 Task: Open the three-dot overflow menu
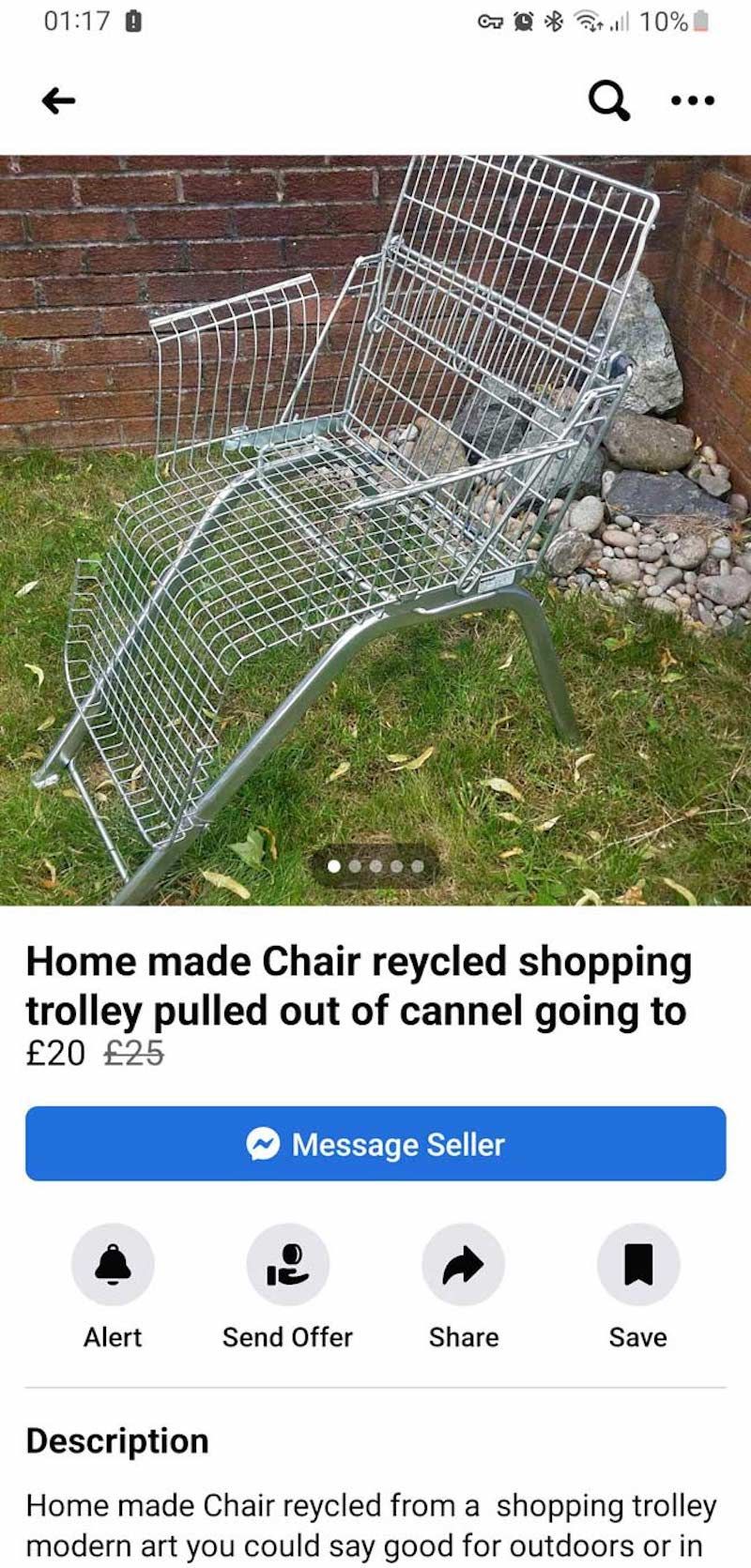[693, 99]
